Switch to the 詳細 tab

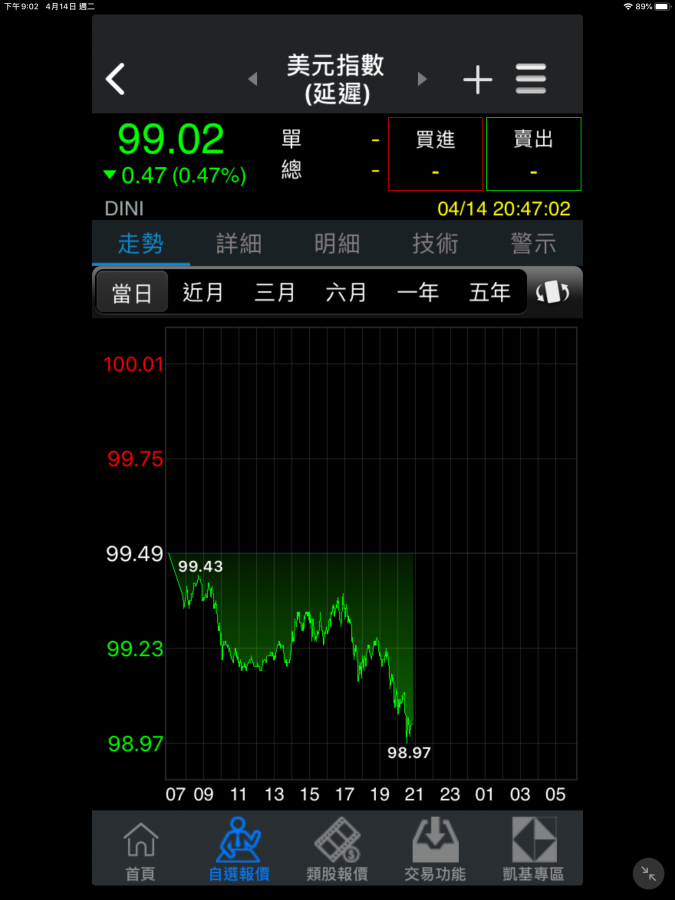[238, 243]
